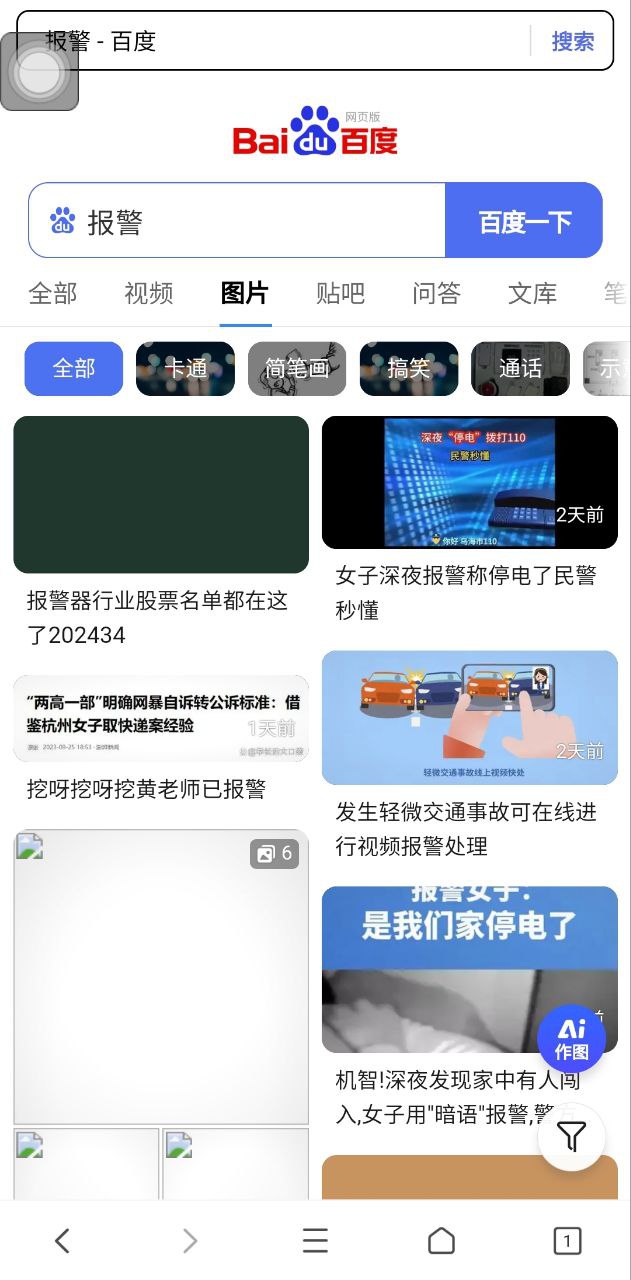
Task: Open the image filter funnel button
Action: pyautogui.click(x=571, y=1136)
